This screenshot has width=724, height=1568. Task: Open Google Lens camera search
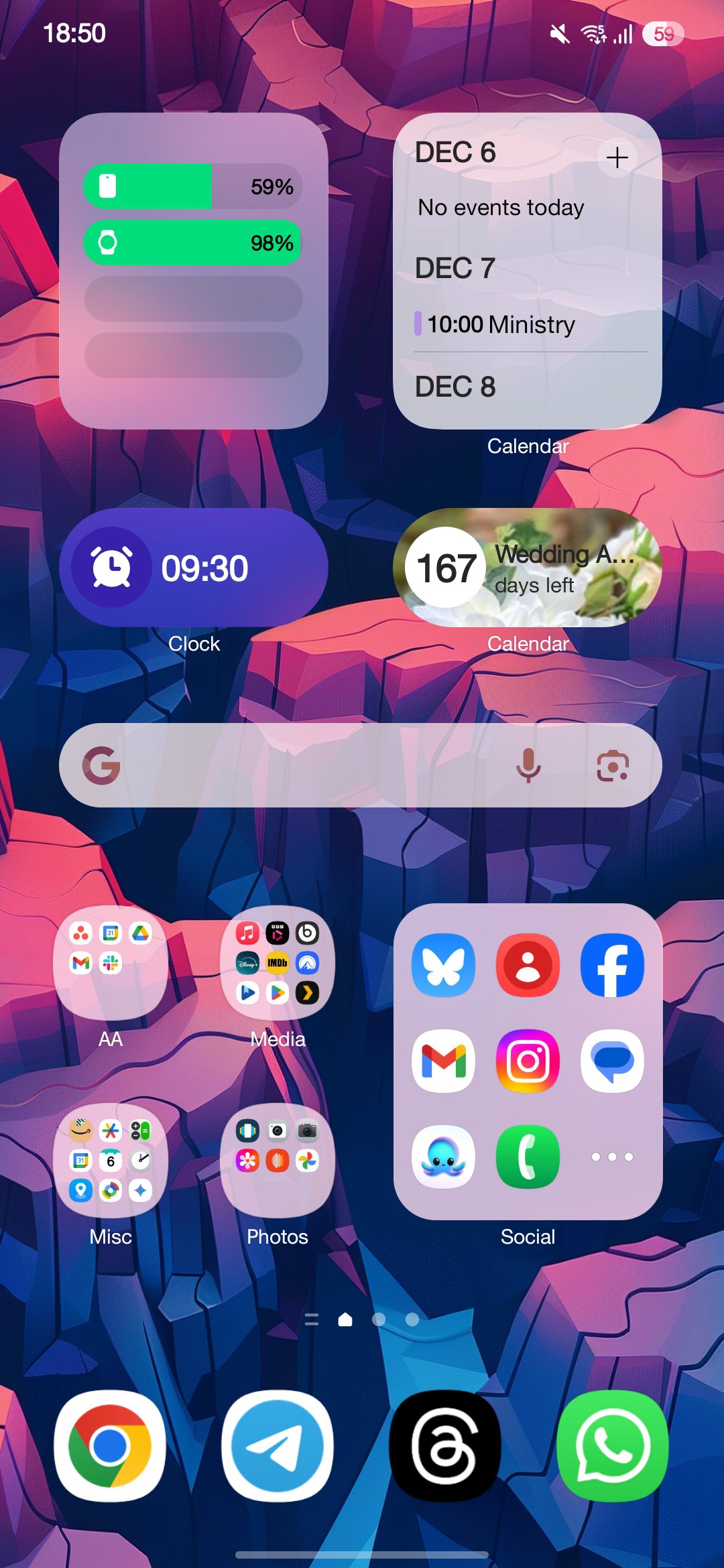(612, 765)
